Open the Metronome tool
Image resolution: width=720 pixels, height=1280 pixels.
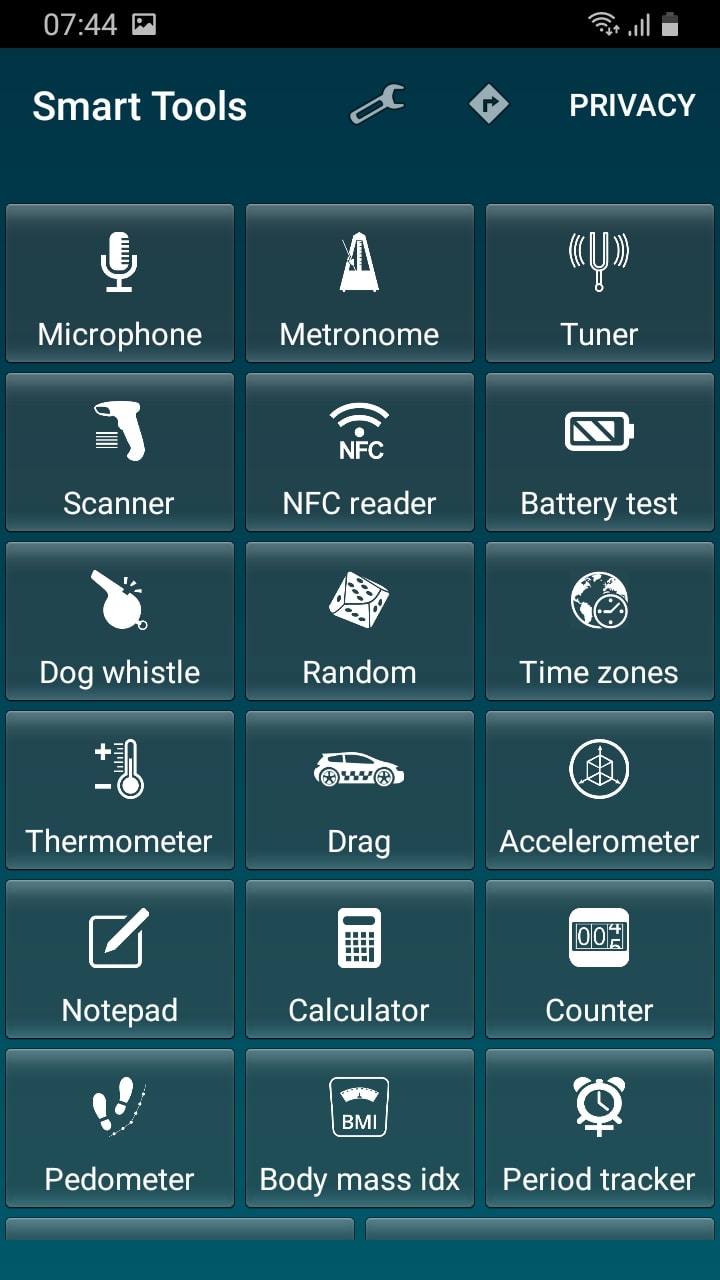pos(360,283)
